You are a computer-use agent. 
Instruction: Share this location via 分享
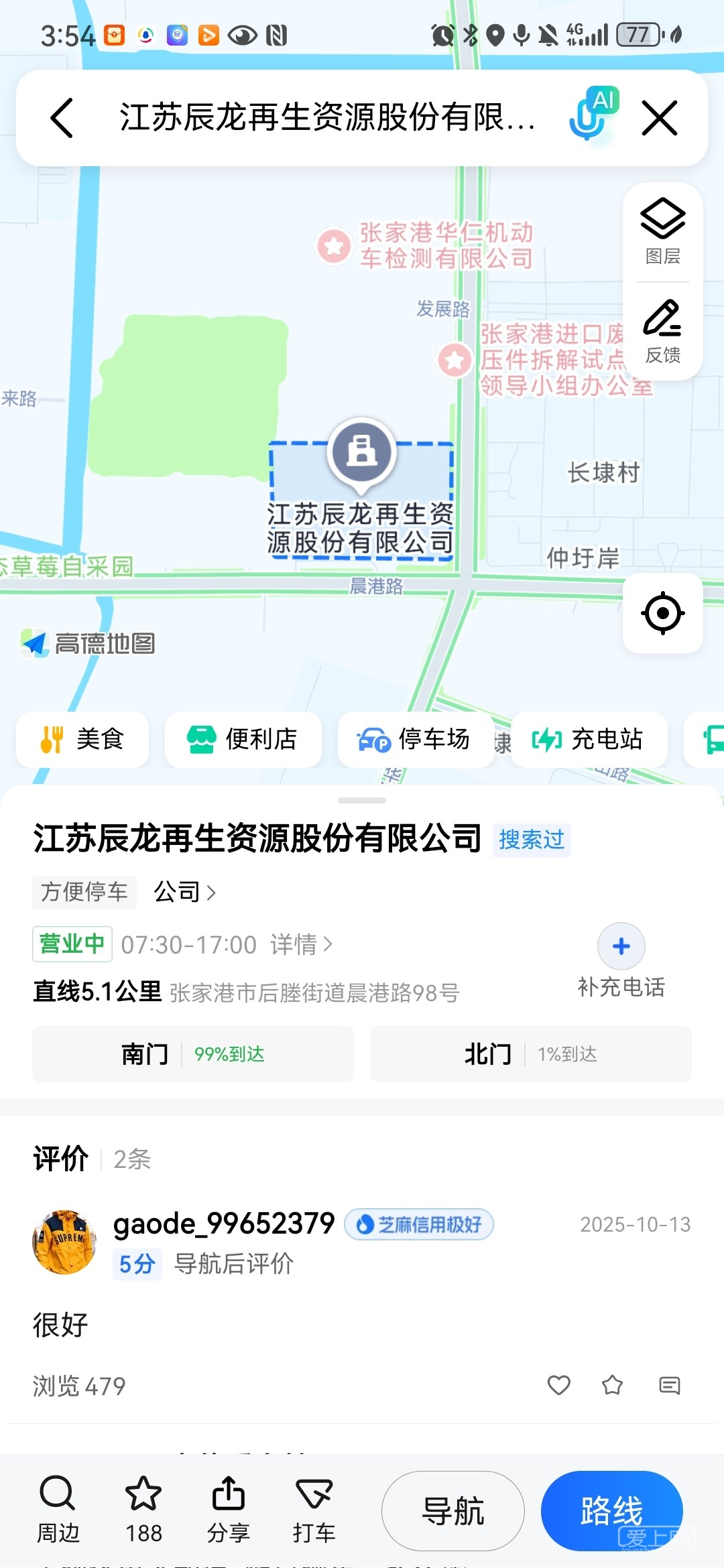click(x=228, y=1509)
